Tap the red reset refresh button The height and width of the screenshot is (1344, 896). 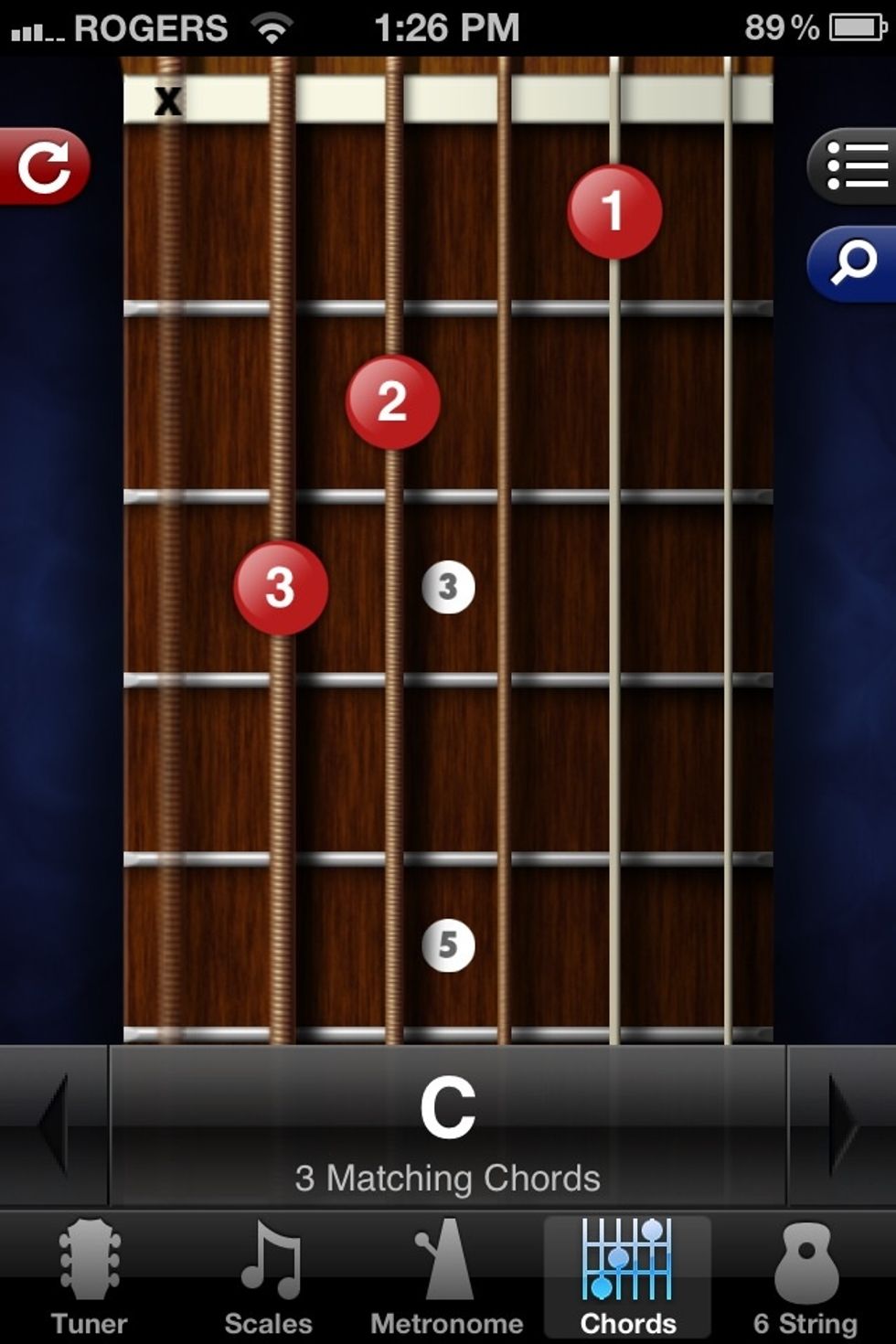(43, 166)
